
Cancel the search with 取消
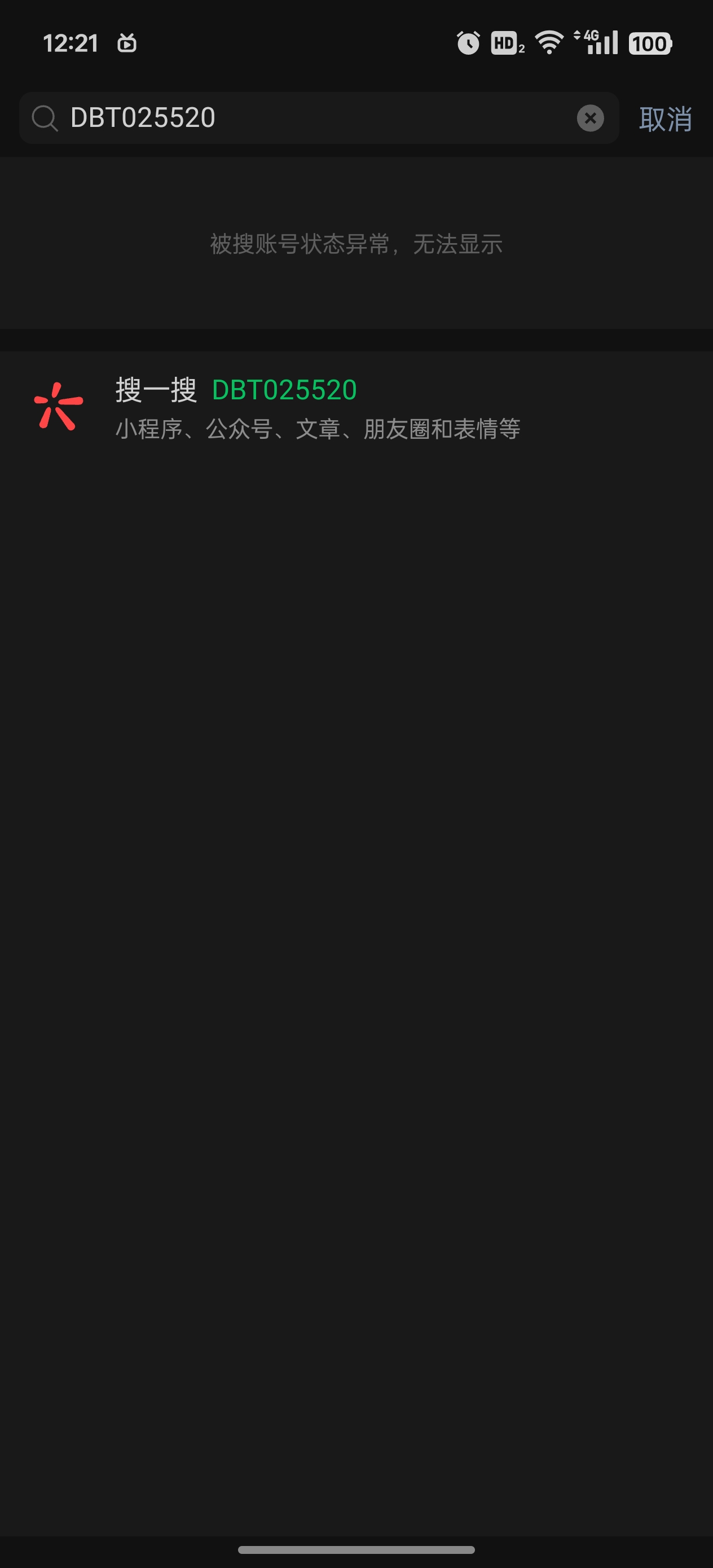tap(665, 118)
